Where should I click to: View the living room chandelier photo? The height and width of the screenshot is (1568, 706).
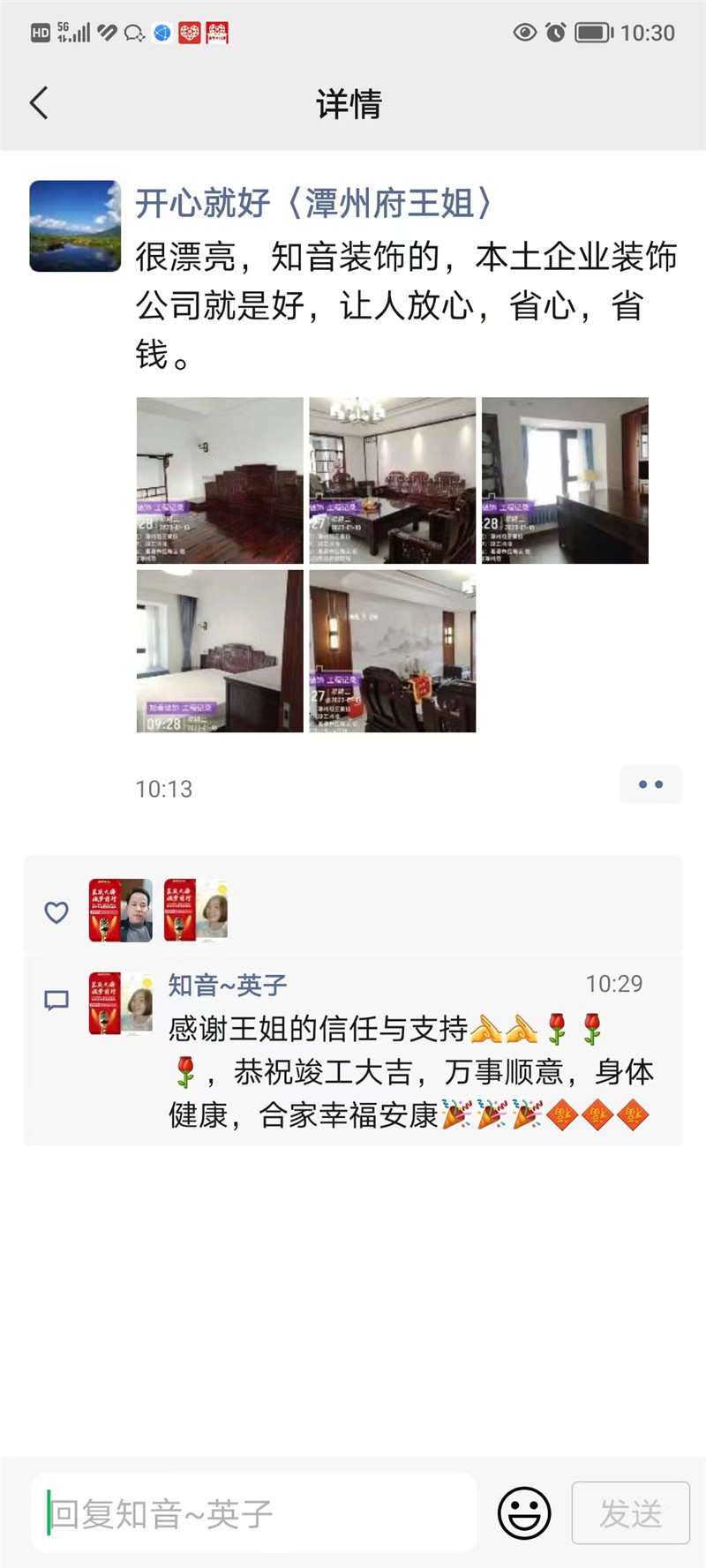392,480
